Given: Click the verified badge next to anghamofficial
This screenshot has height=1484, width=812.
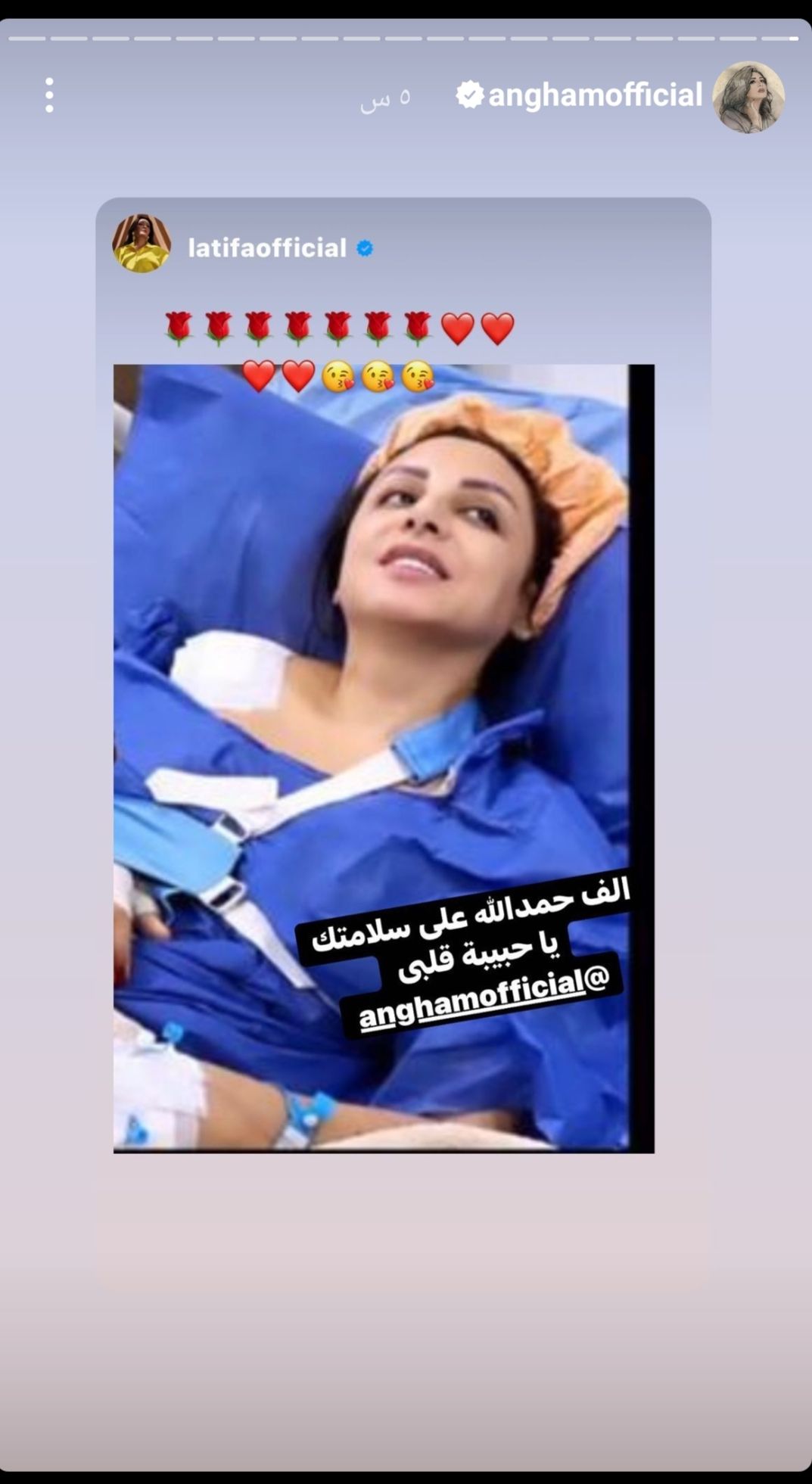Looking at the screenshot, I should [x=471, y=95].
